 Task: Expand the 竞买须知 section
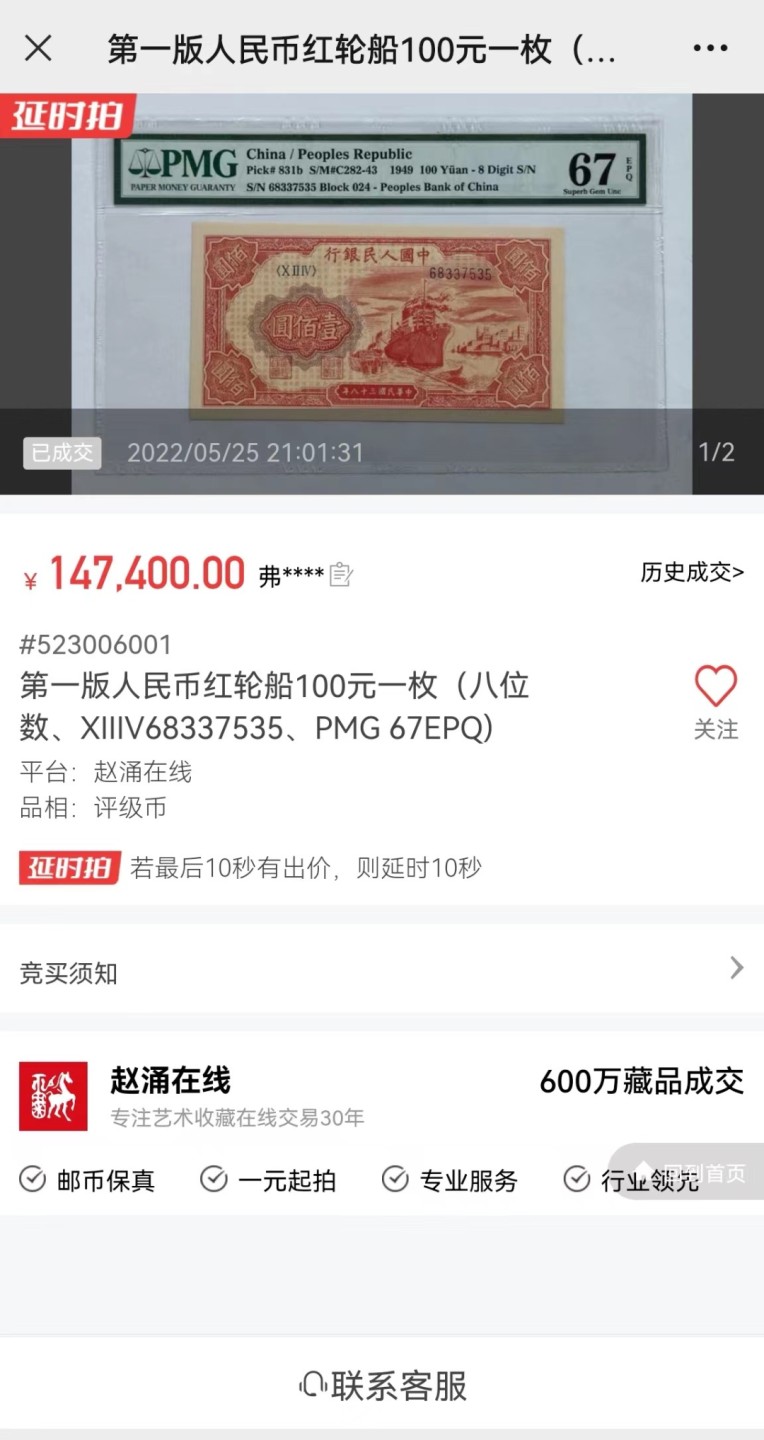click(380, 968)
